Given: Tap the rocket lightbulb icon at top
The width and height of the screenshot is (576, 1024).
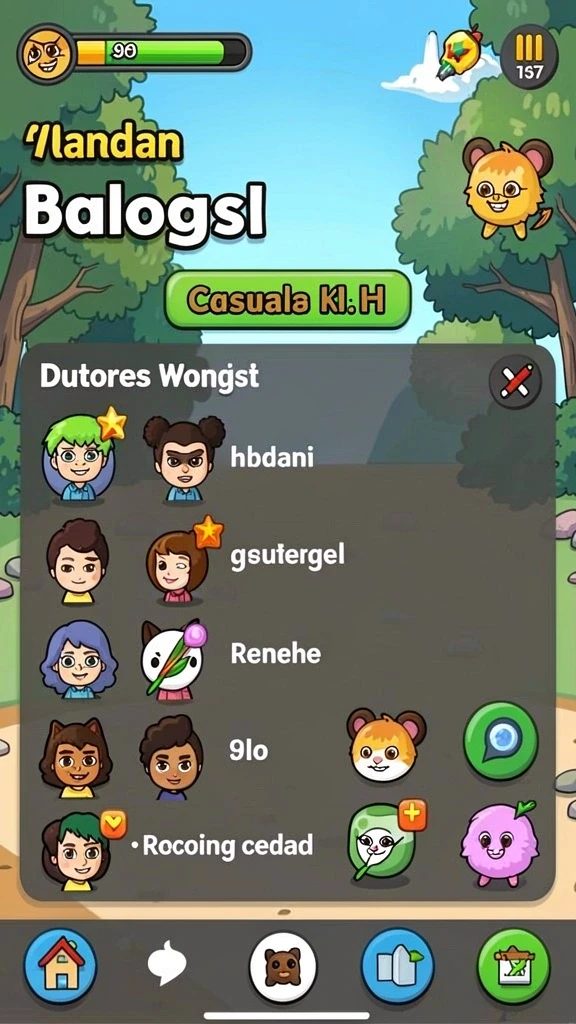Looking at the screenshot, I should pos(459,52).
